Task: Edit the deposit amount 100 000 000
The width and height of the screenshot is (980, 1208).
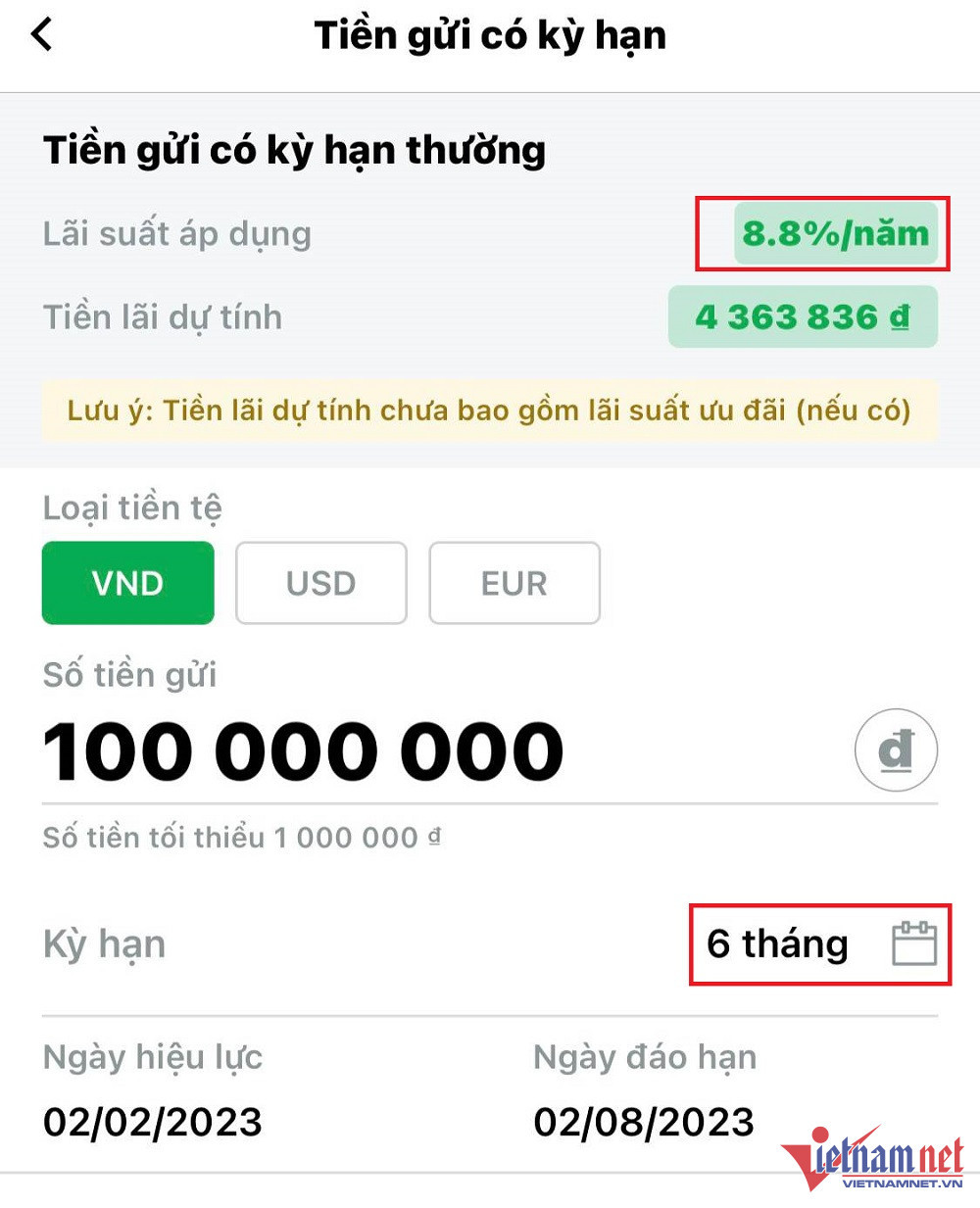Action: click(x=304, y=752)
